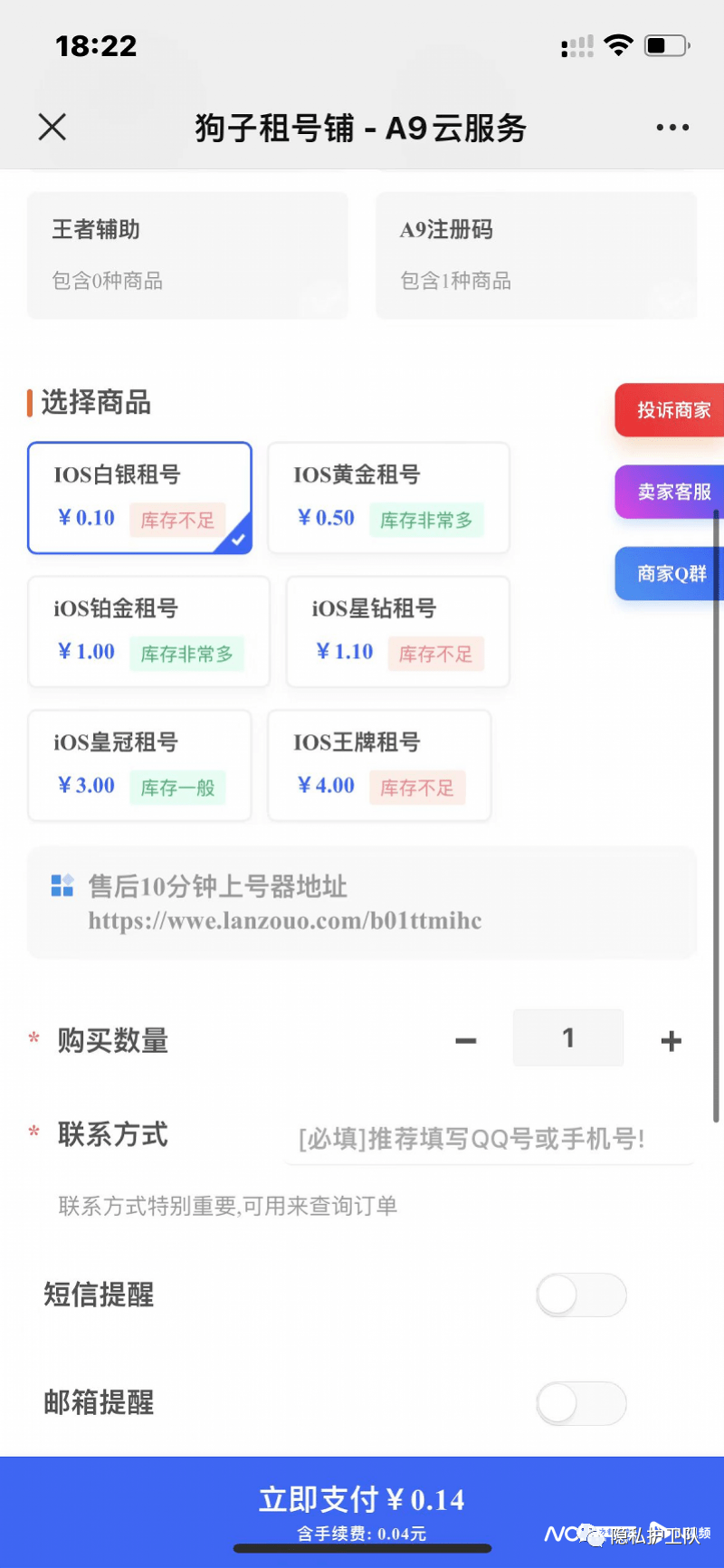This screenshot has height=1568, width=724.
Task: Tap the 投诉商家 complaint button
Action: (672, 410)
